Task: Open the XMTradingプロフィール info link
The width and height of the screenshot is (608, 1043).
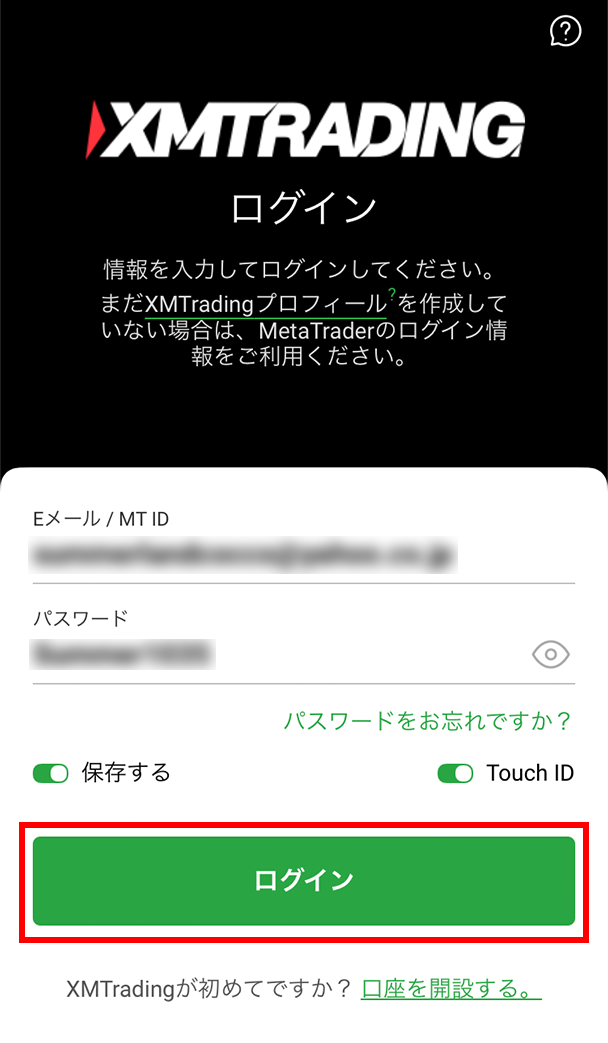Action: click(265, 304)
